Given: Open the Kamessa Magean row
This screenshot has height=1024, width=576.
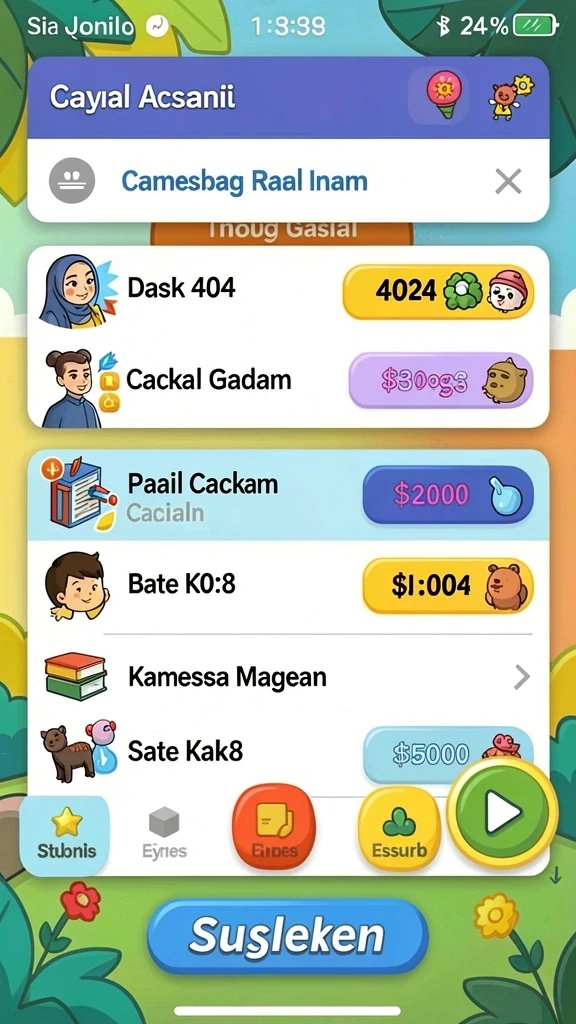Looking at the screenshot, I should (288, 678).
